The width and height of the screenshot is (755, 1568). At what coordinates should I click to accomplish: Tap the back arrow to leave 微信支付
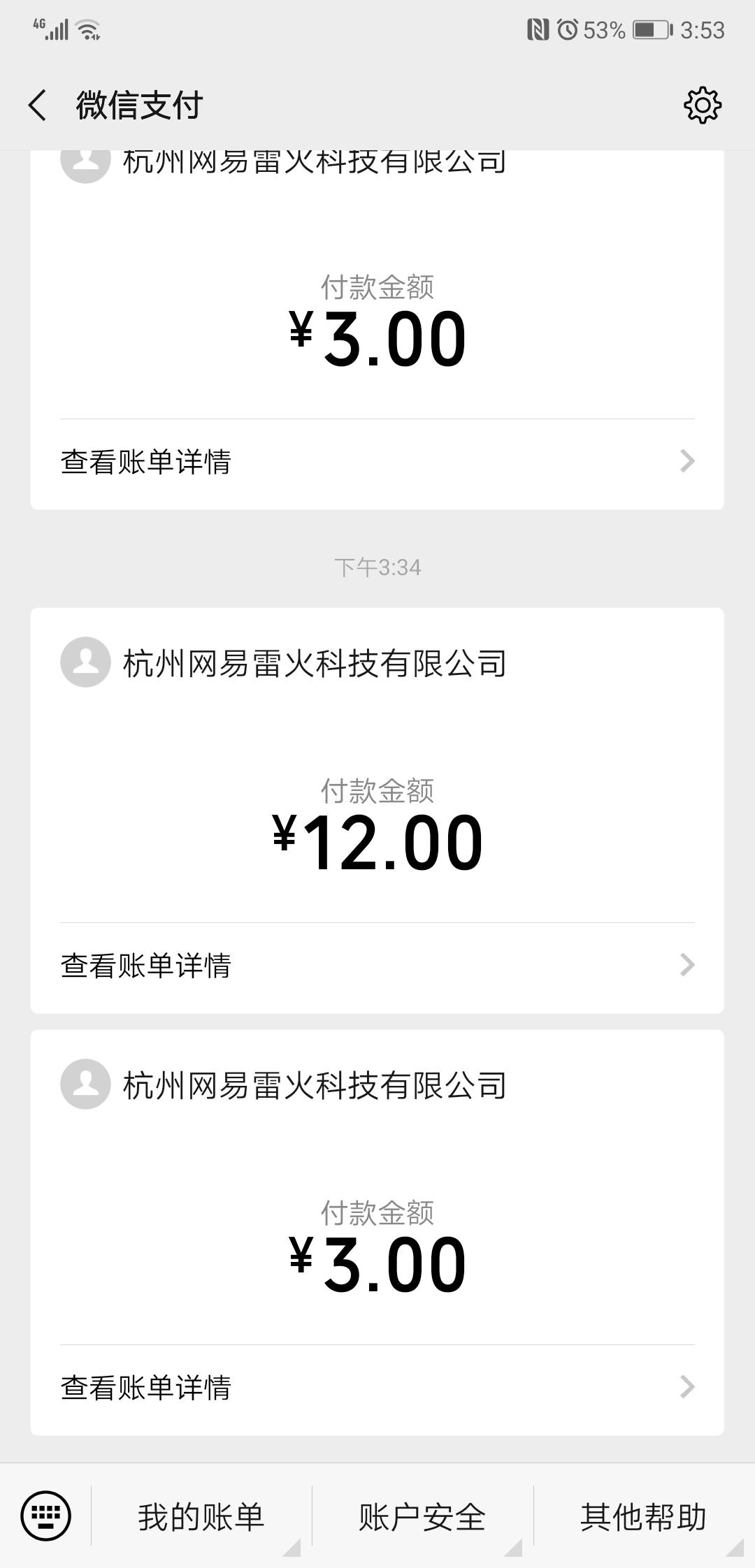click(x=38, y=106)
